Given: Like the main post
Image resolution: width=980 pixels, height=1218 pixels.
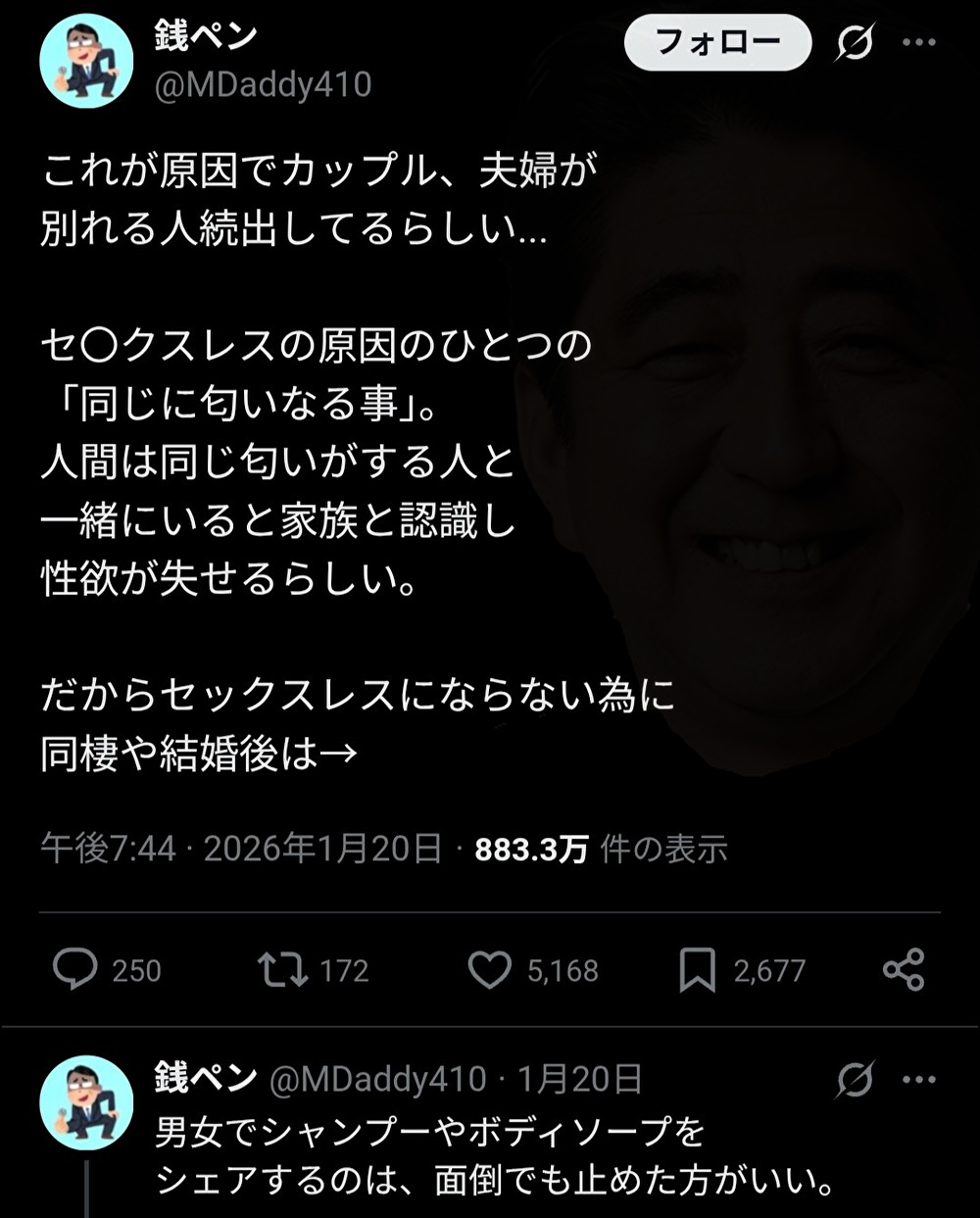Looking at the screenshot, I should click(x=489, y=969).
